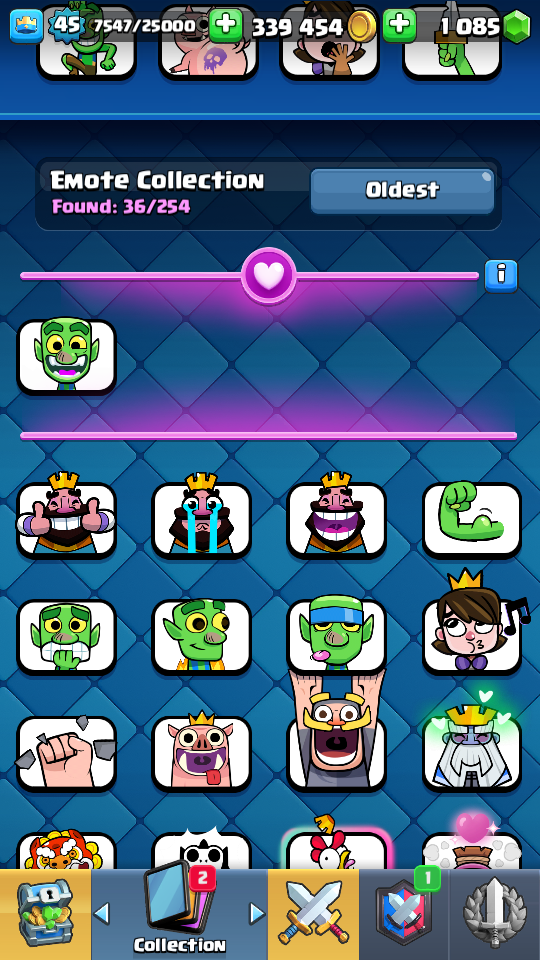The width and height of the screenshot is (540, 960).
Task: Select the laughing King emote
Action: (337, 519)
